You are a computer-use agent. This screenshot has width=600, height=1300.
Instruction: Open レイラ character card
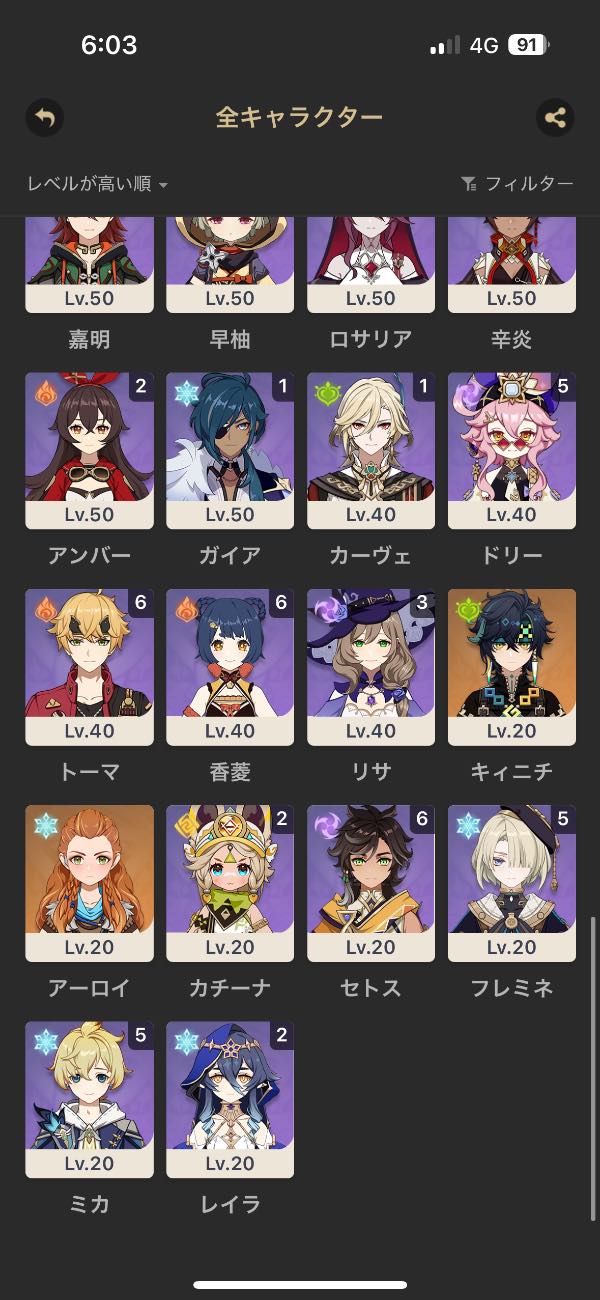pos(230,1098)
